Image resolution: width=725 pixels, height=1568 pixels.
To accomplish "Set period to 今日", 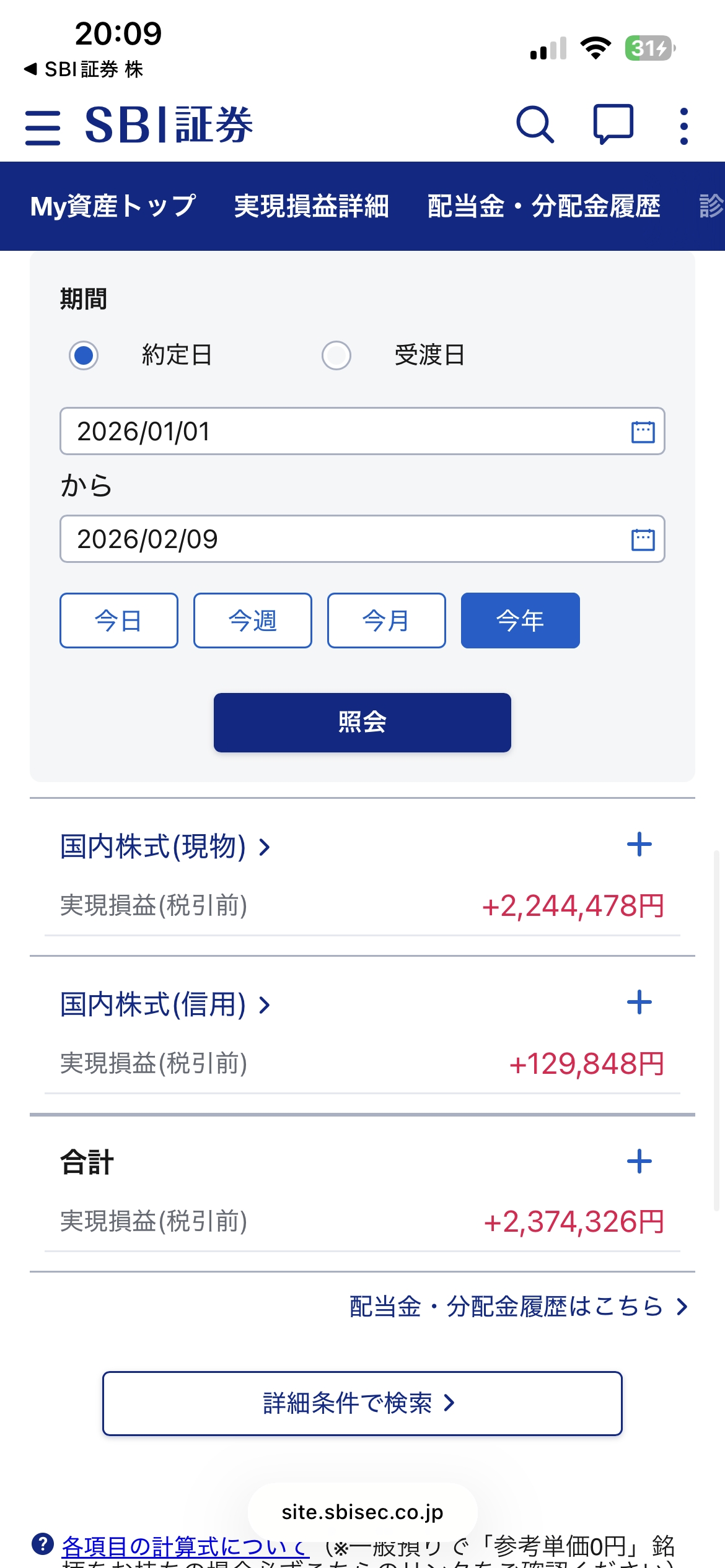I will pyautogui.click(x=119, y=621).
